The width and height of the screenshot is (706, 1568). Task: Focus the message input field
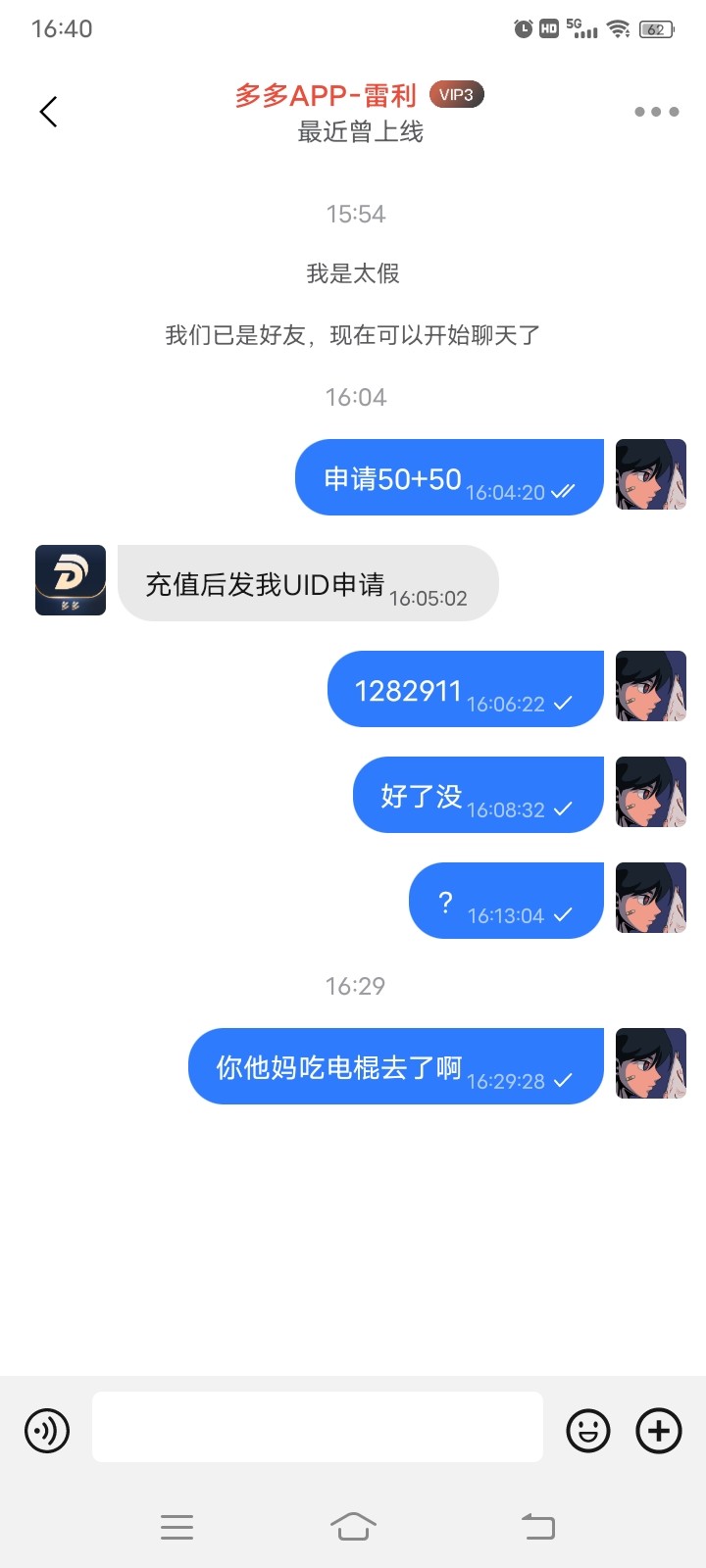tap(317, 1427)
